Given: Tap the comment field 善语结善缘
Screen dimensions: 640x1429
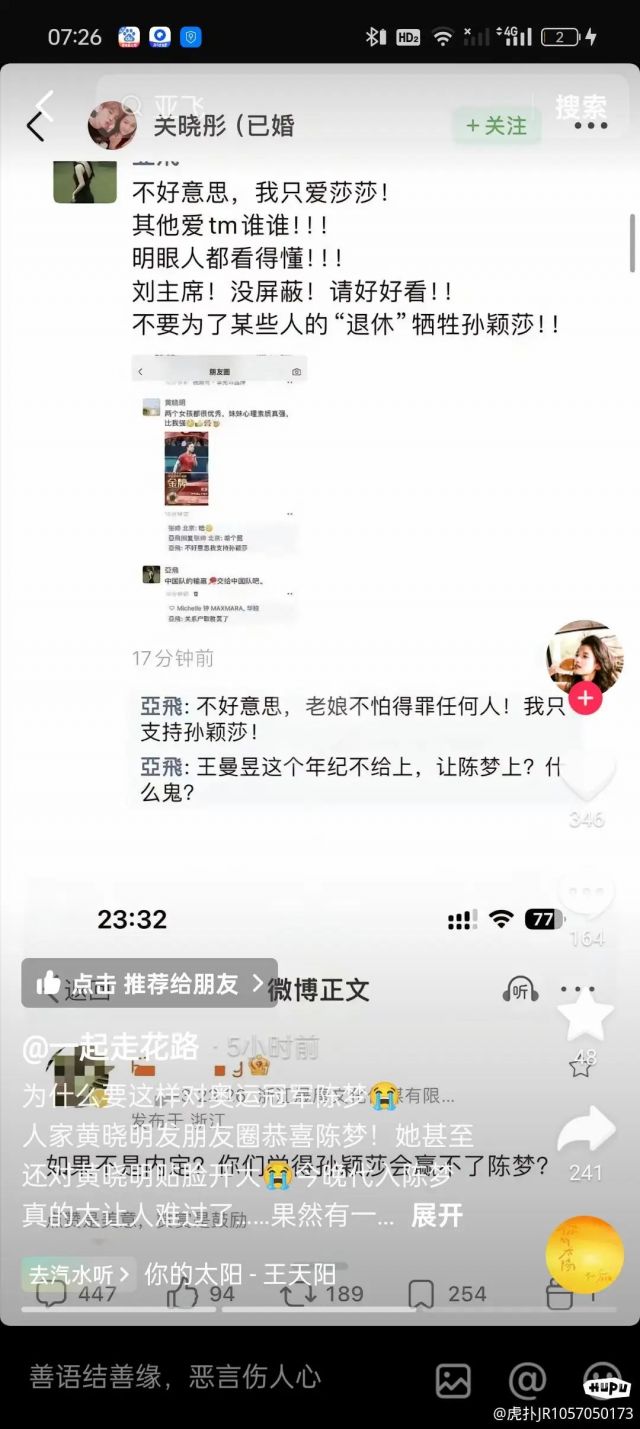Looking at the screenshot, I should tap(175, 1376).
